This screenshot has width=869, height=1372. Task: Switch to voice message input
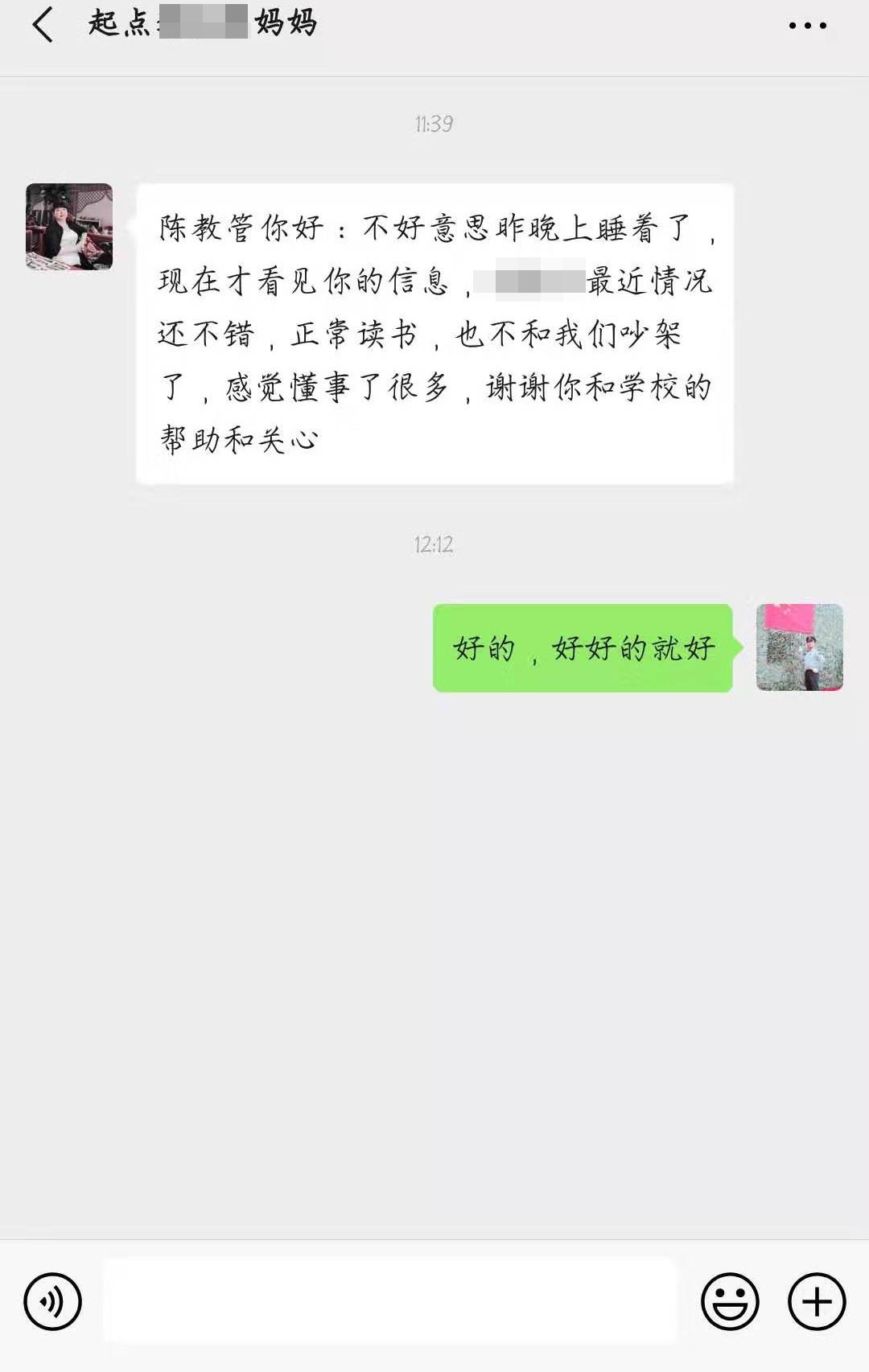point(52,1301)
